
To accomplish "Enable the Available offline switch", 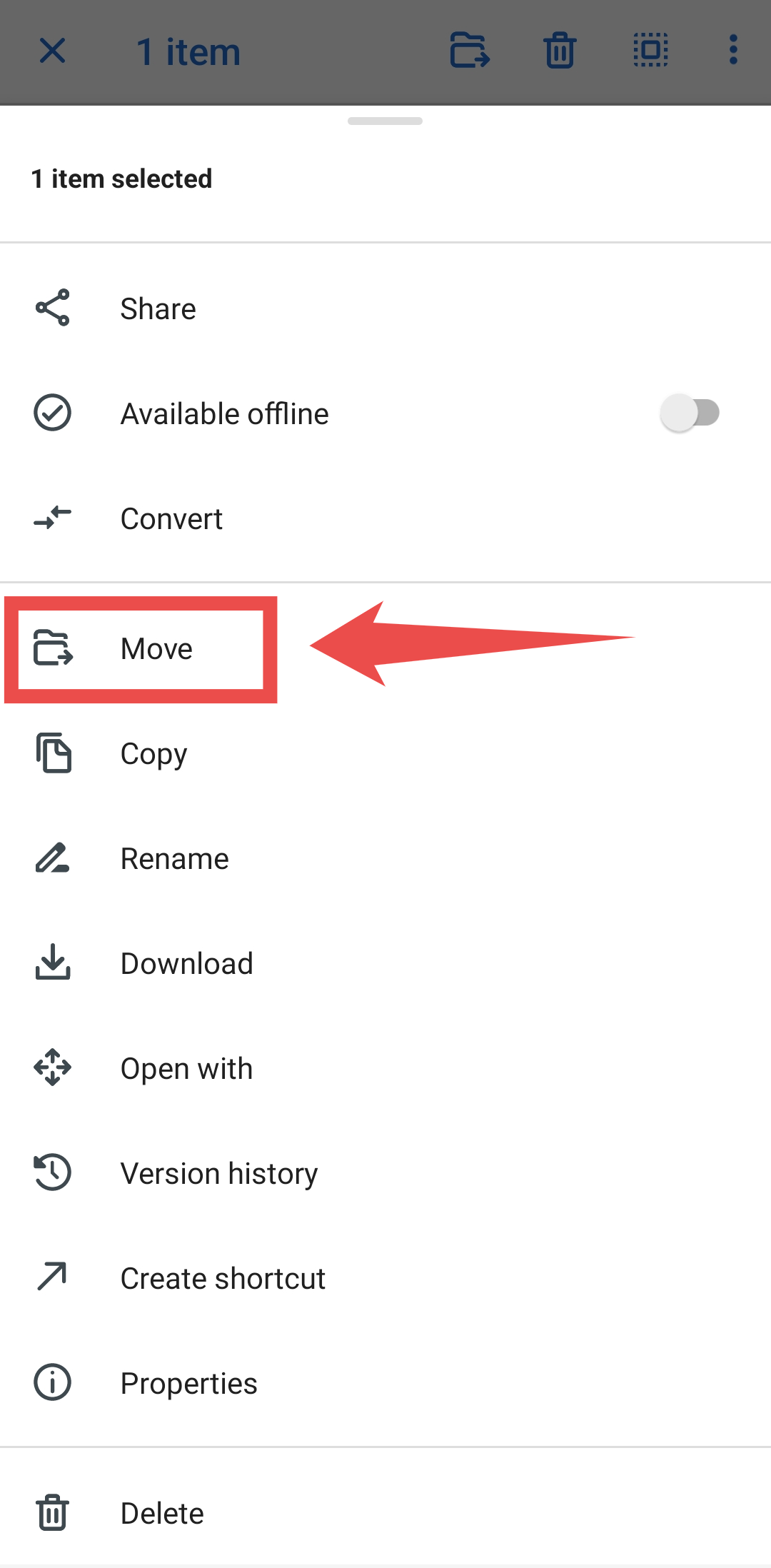I will point(689,413).
